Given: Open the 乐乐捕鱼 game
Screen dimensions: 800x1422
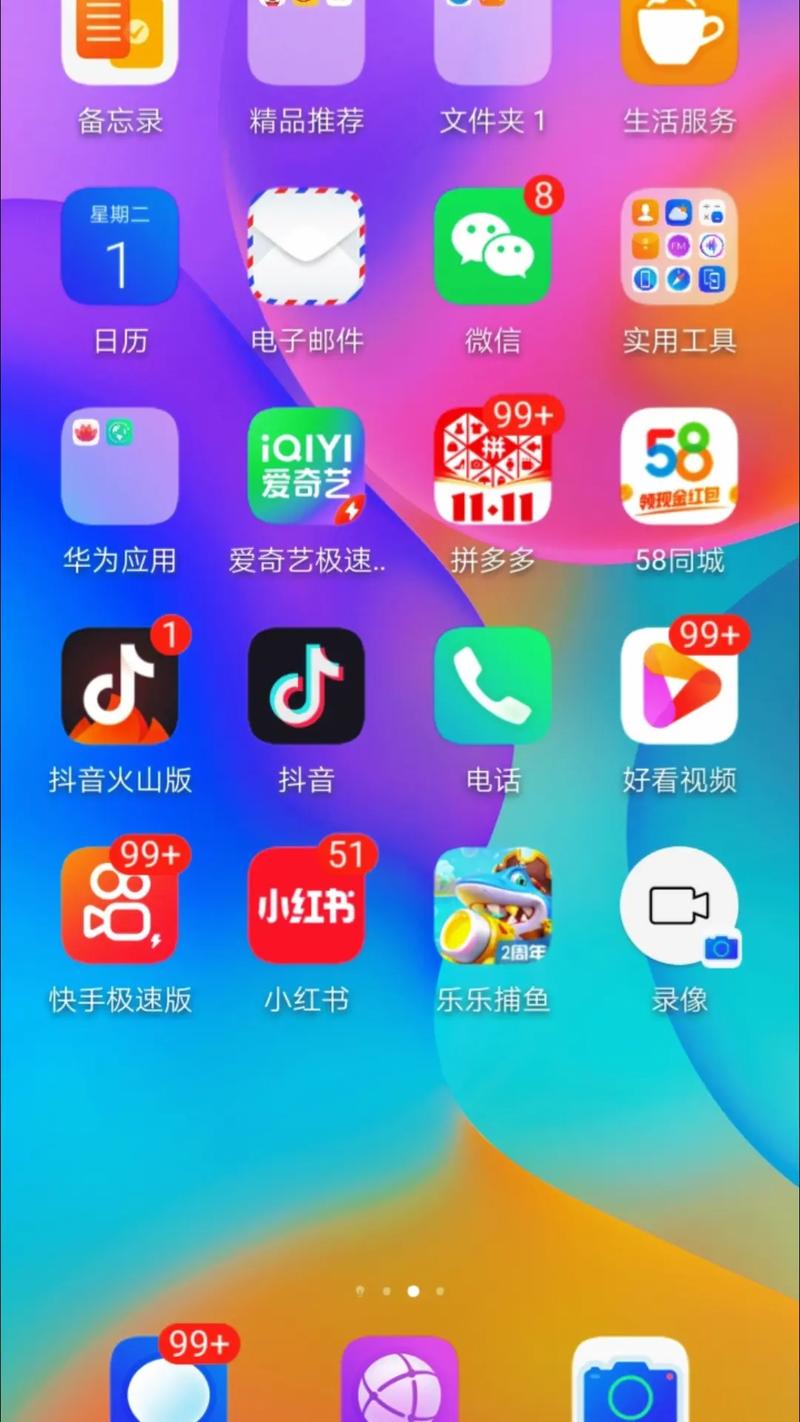Looking at the screenshot, I should pos(493,906).
